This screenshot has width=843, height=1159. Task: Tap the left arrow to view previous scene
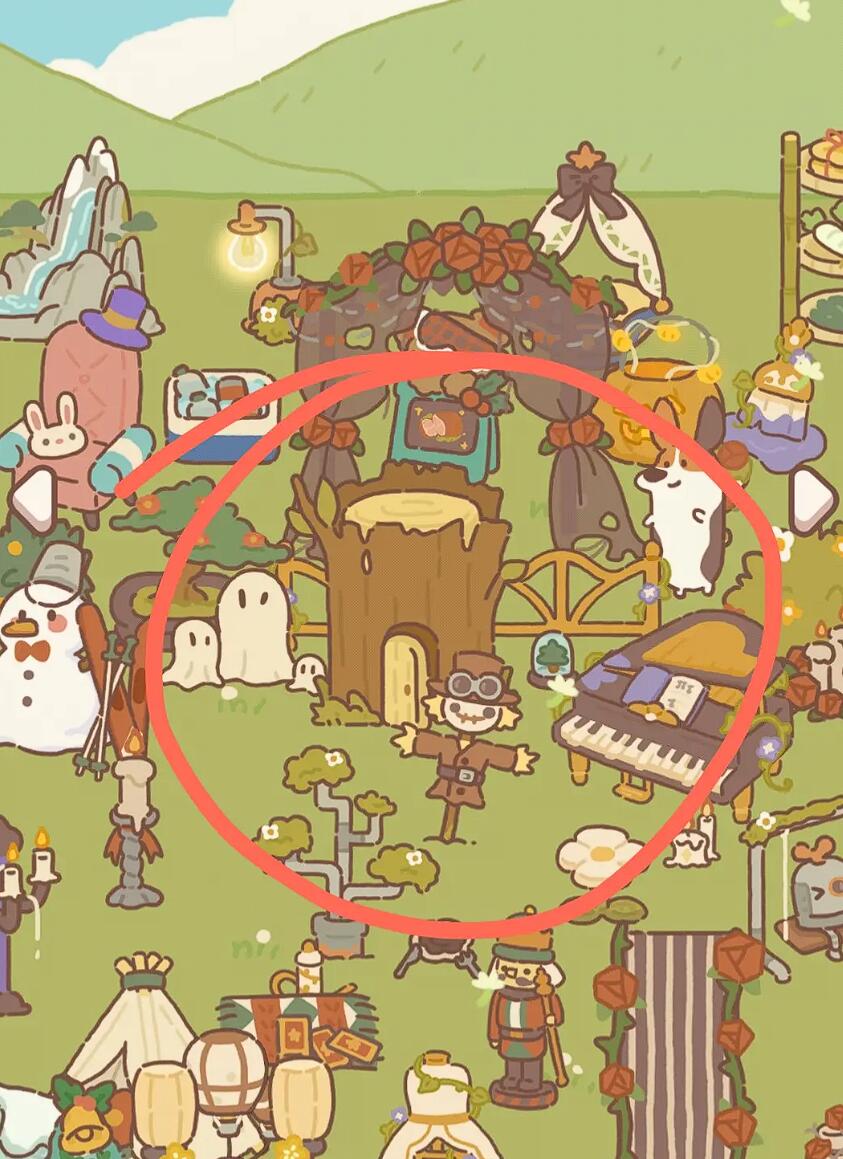click(33, 497)
